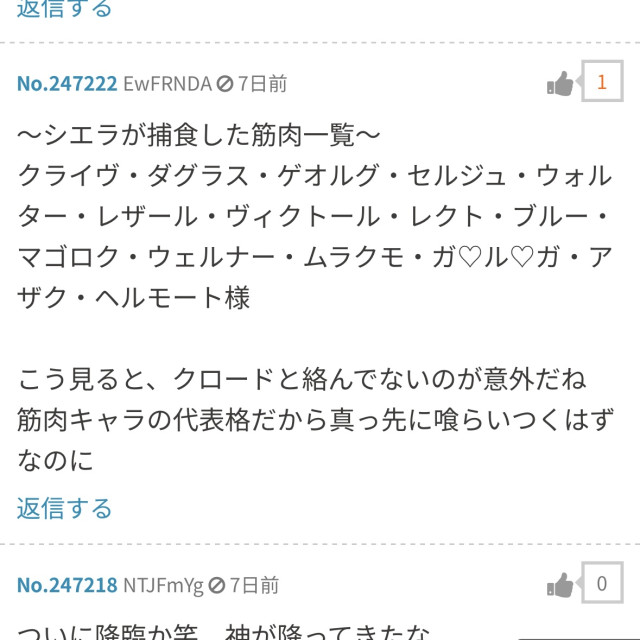Open comment link No.247218
Image resolution: width=640 pixels, height=640 pixels.
pyautogui.click(x=66, y=585)
